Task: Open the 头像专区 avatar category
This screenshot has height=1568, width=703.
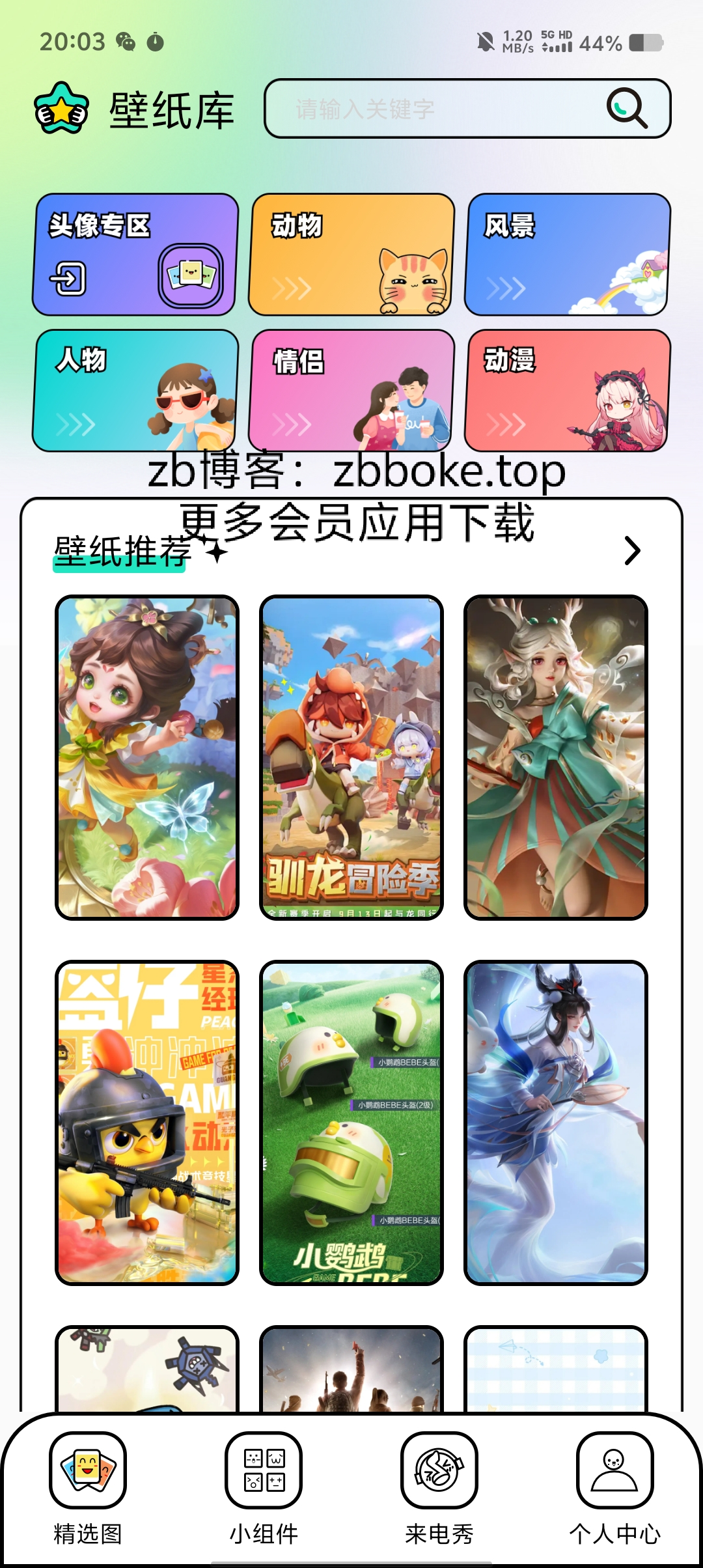Action: (x=135, y=255)
